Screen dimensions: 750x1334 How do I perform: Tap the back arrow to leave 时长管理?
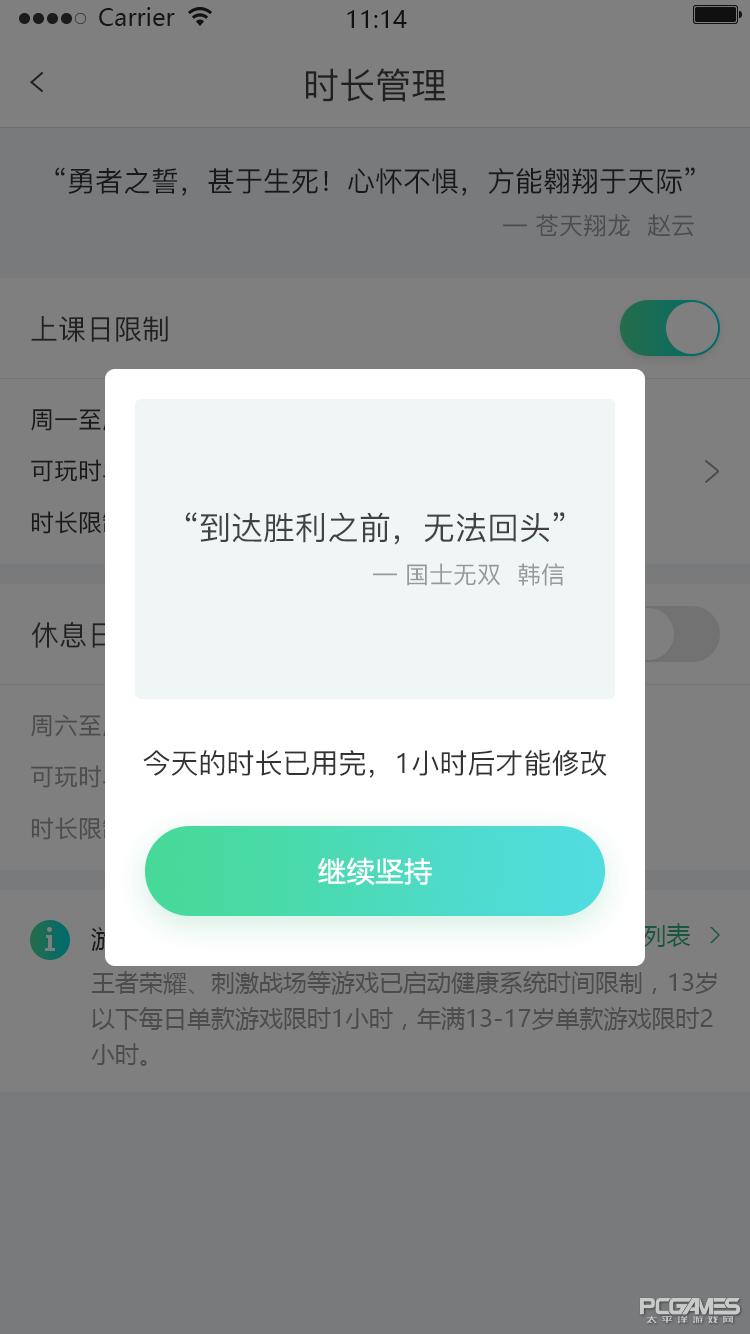tap(37, 83)
